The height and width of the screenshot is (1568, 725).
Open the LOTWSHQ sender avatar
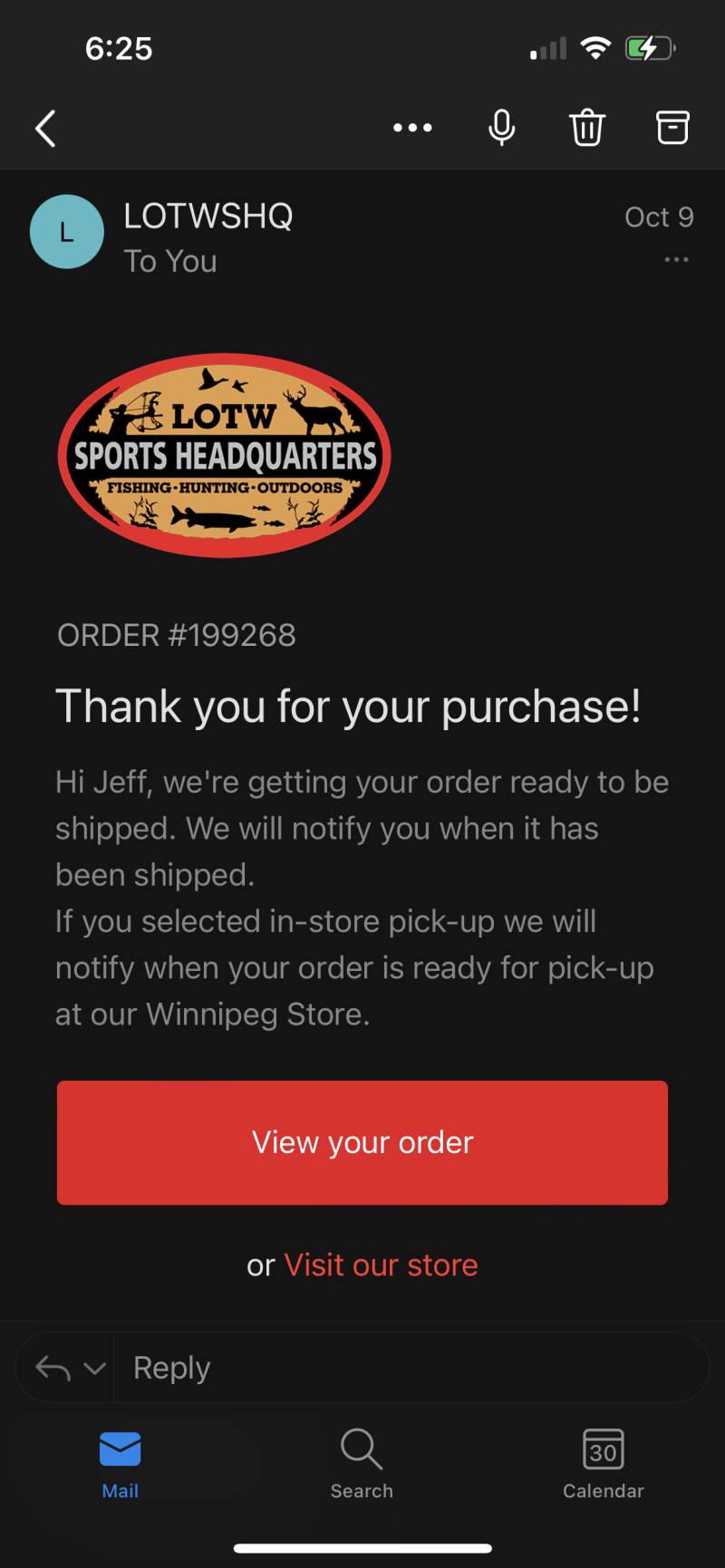pyautogui.click(x=67, y=232)
